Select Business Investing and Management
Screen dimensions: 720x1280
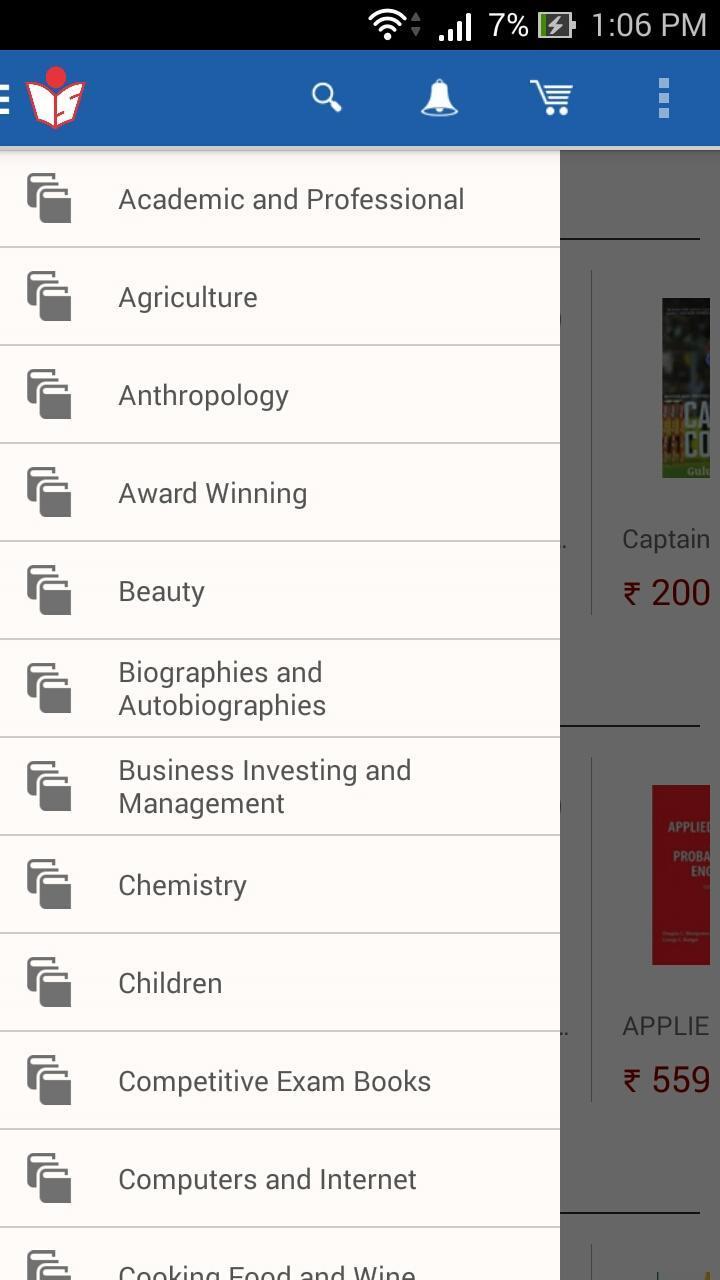coord(264,786)
